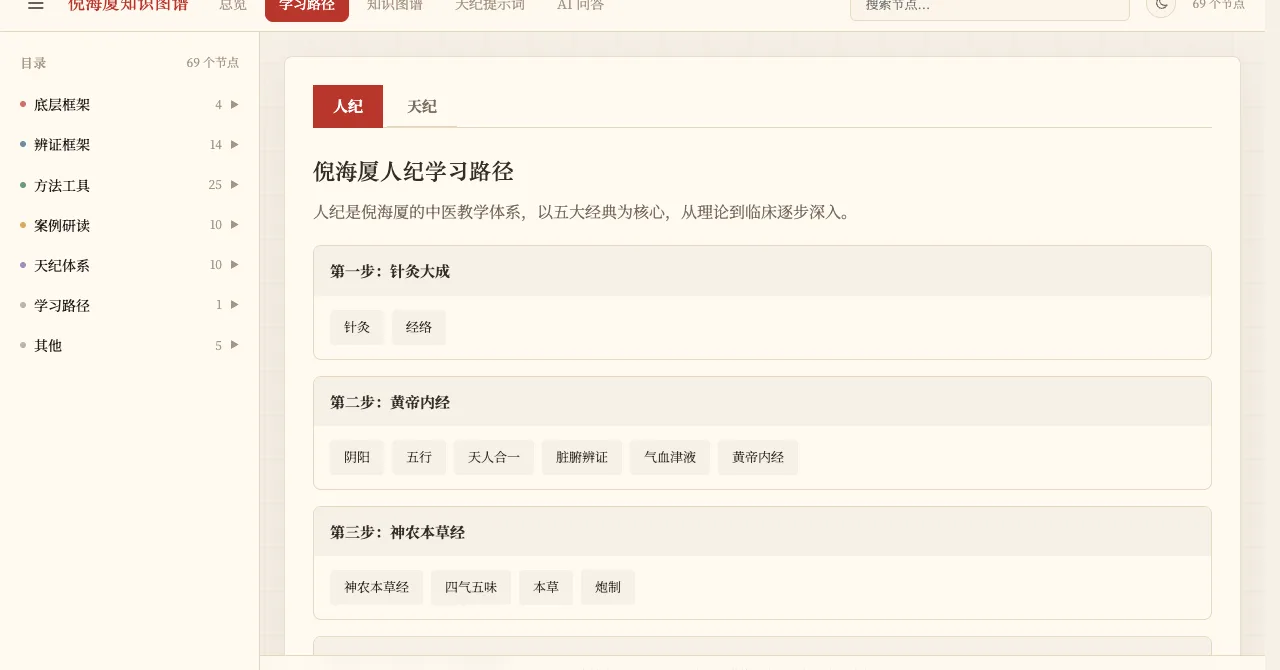Open the hamburger menu button
Viewport: 1280px width, 670px height.
(36, 5)
